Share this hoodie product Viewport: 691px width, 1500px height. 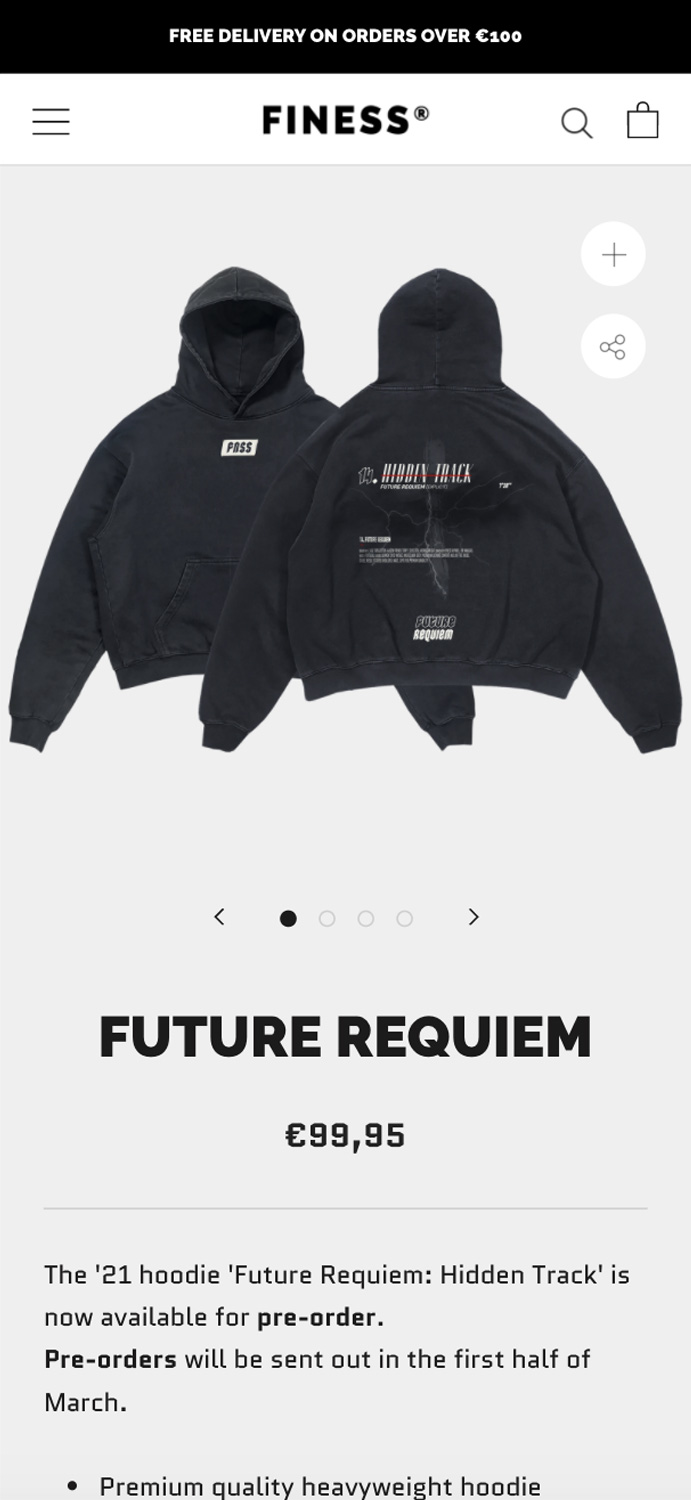(613, 346)
